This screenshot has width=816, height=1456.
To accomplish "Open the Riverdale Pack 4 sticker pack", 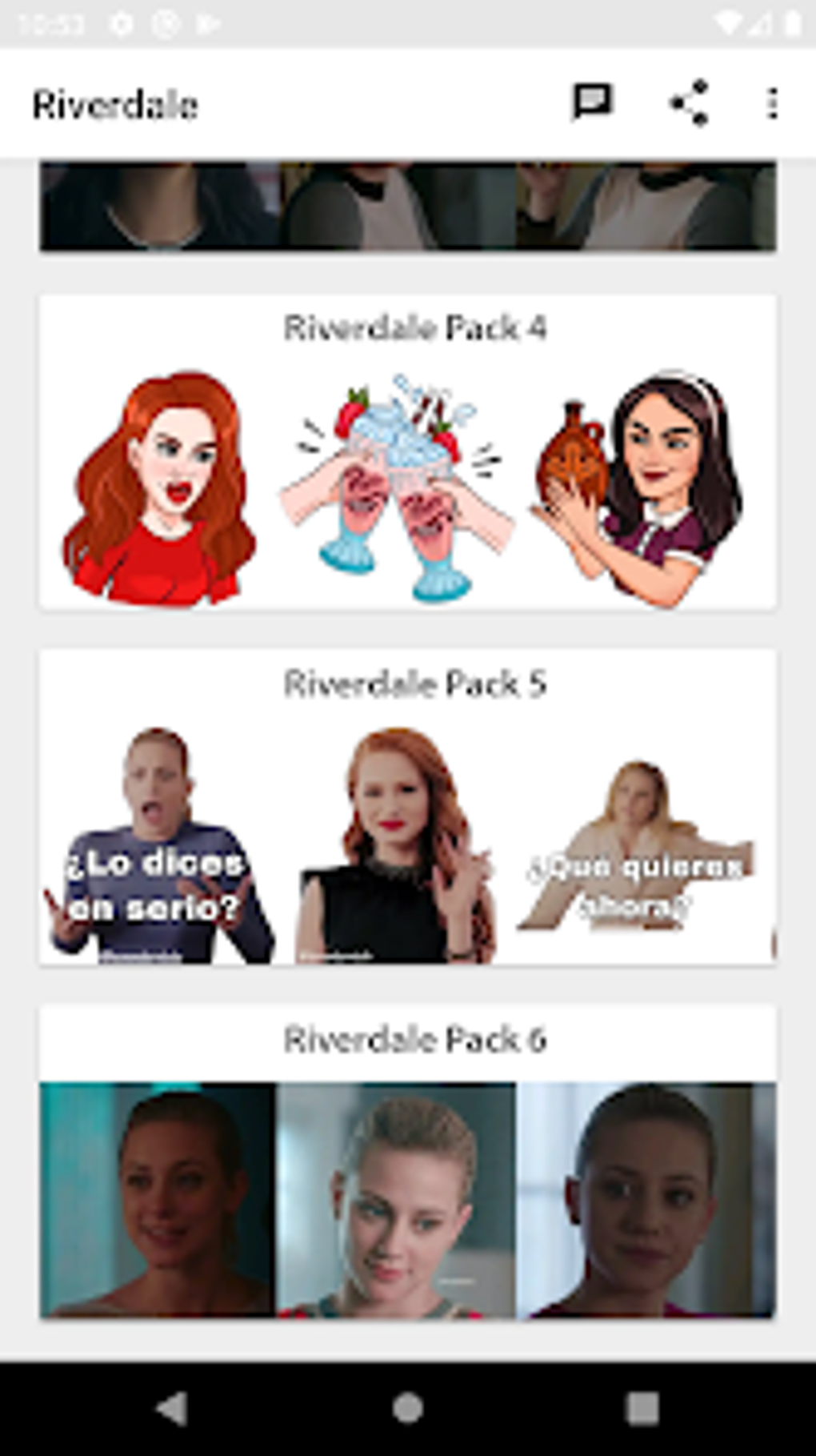I will point(408,452).
